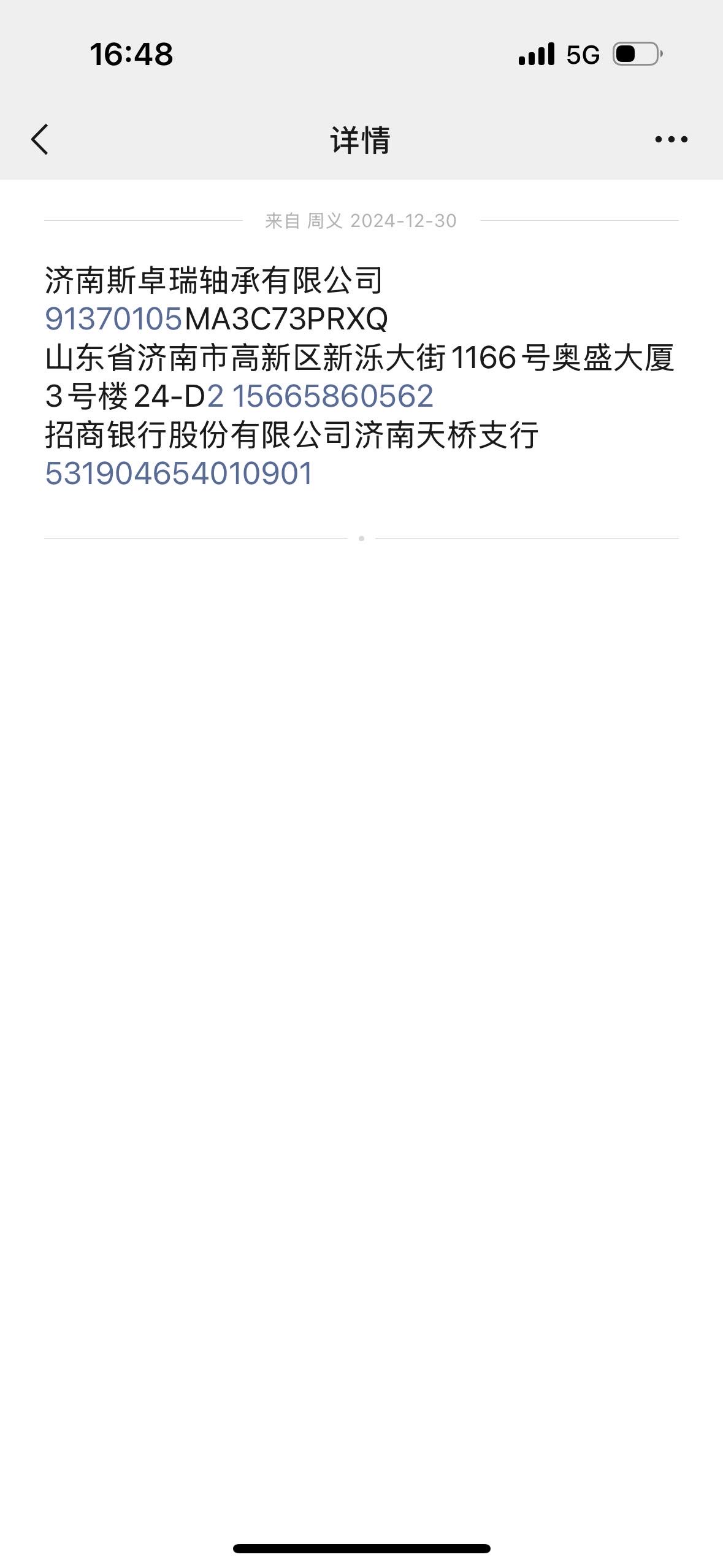Open the three-dot overflow menu
This screenshot has height=1568, width=723.
click(671, 140)
